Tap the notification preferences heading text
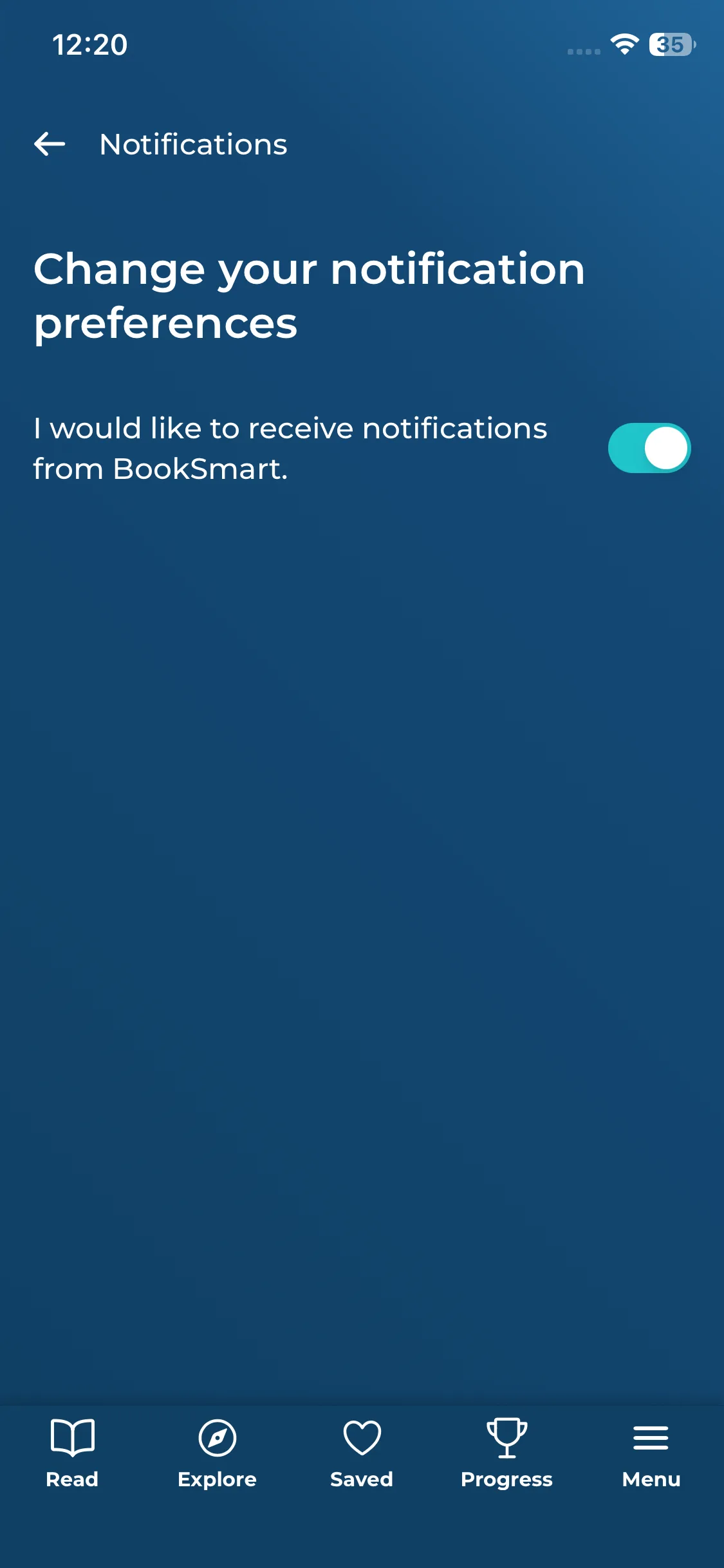Image resolution: width=724 pixels, height=1568 pixels. coord(310,294)
